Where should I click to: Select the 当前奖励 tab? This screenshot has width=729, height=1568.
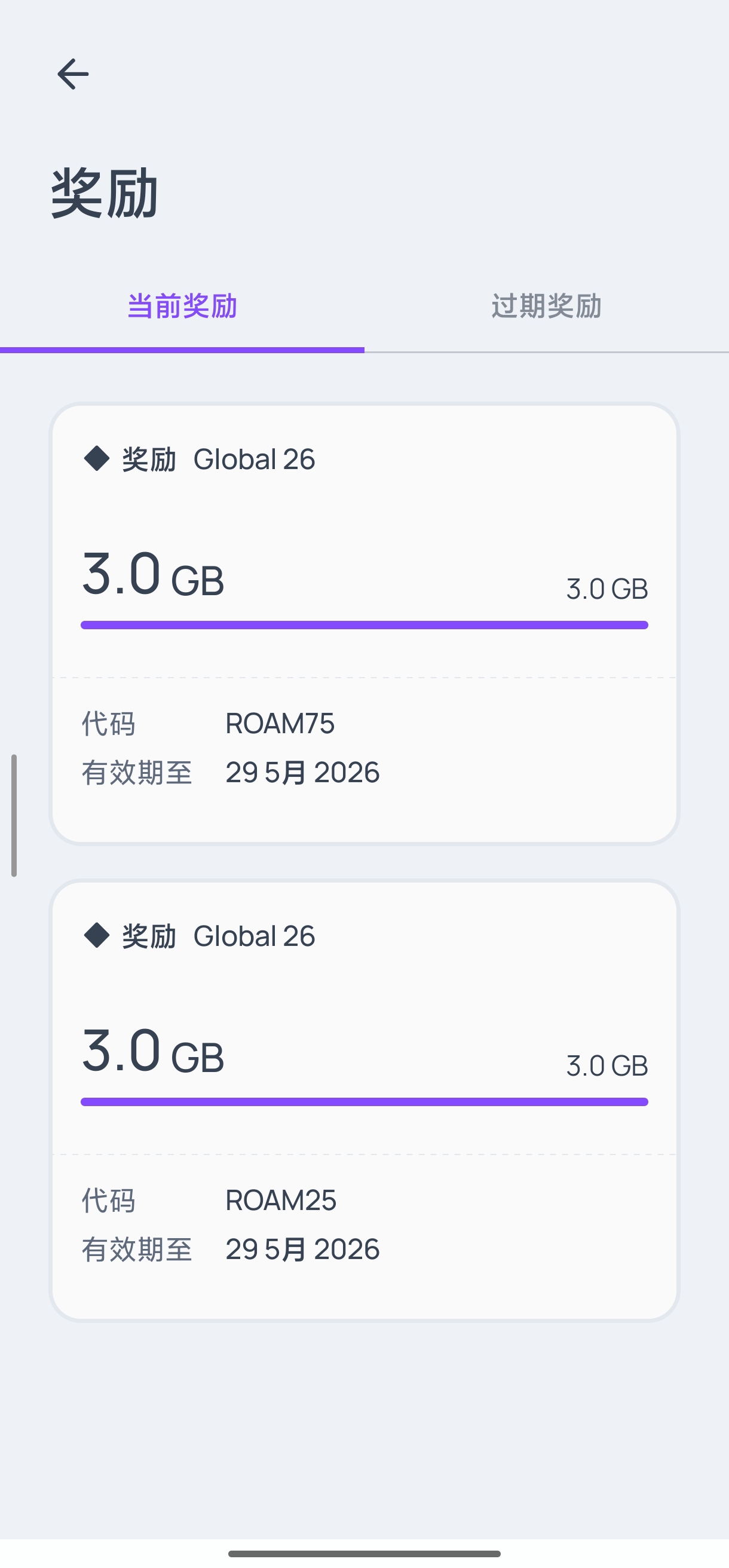[x=182, y=307]
